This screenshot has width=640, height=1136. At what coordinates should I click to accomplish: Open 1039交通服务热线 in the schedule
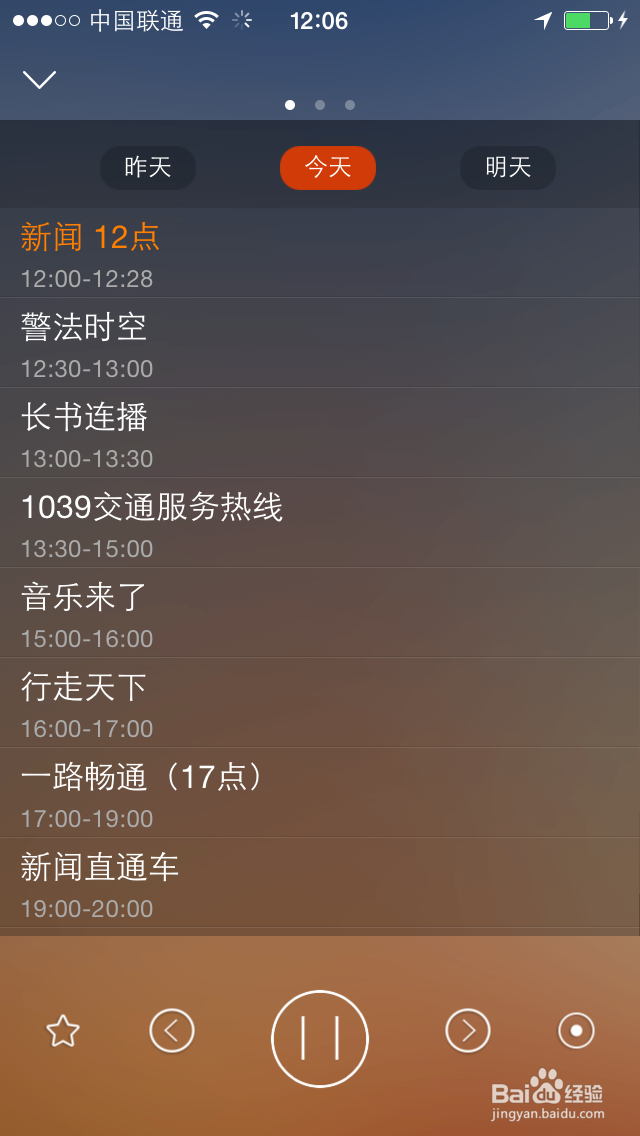[320, 523]
